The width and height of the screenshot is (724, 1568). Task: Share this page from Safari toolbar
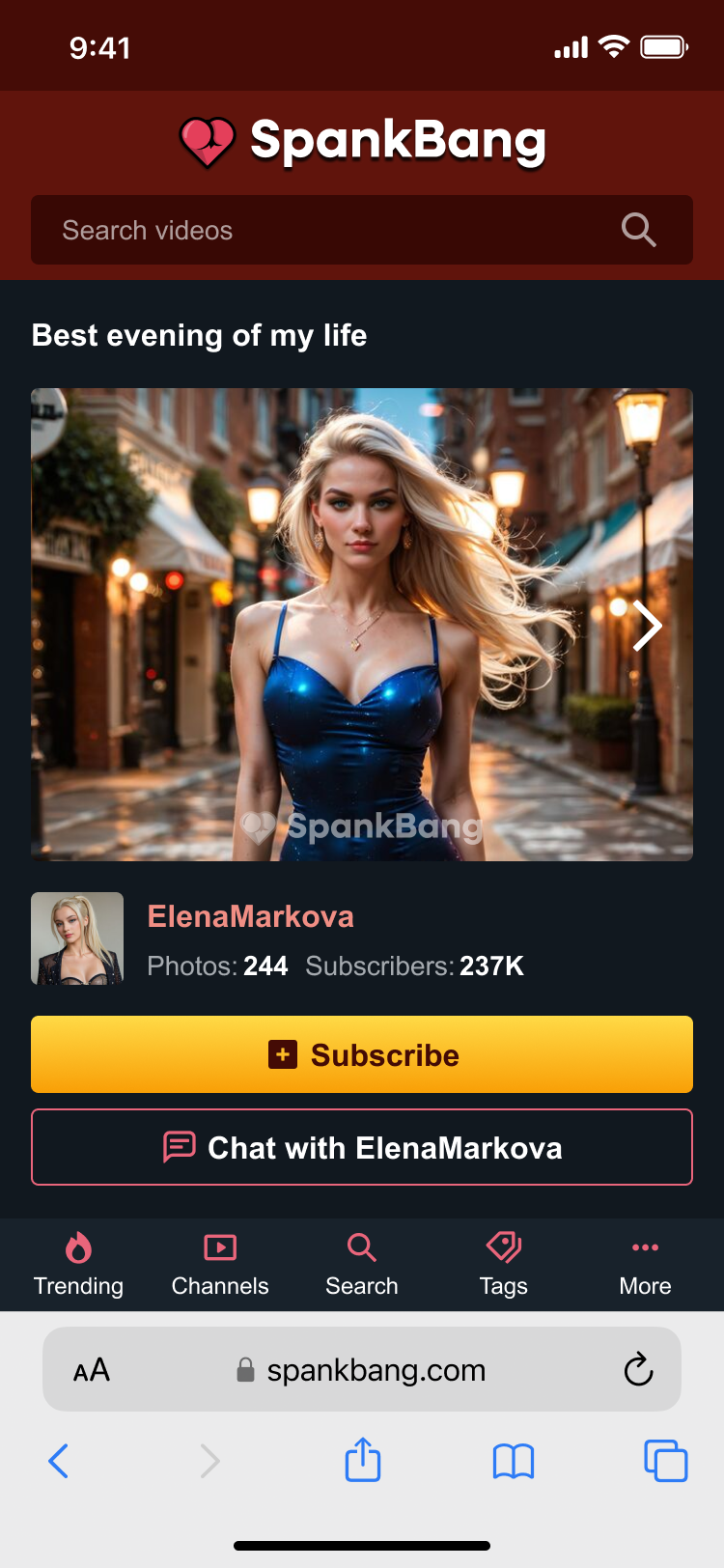tap(363, 1459)
